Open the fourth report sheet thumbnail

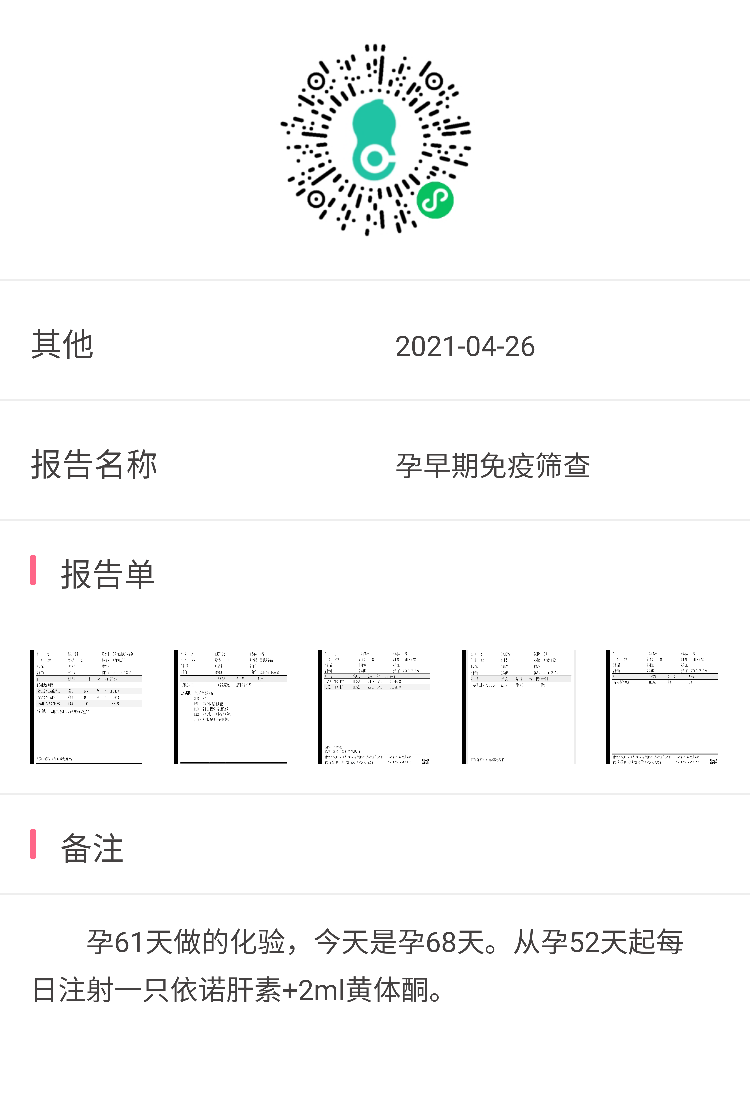(x=518, y=705)
